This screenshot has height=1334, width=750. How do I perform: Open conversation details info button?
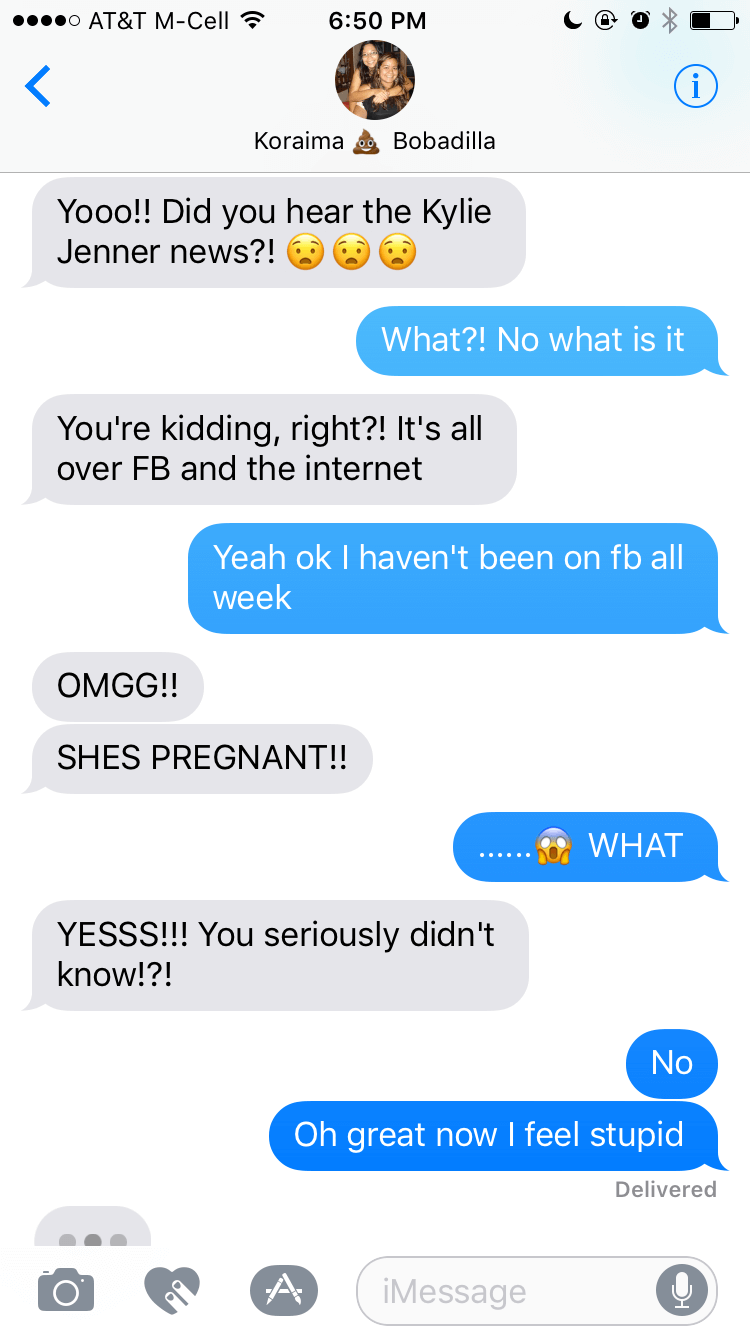tap(695, 87)
